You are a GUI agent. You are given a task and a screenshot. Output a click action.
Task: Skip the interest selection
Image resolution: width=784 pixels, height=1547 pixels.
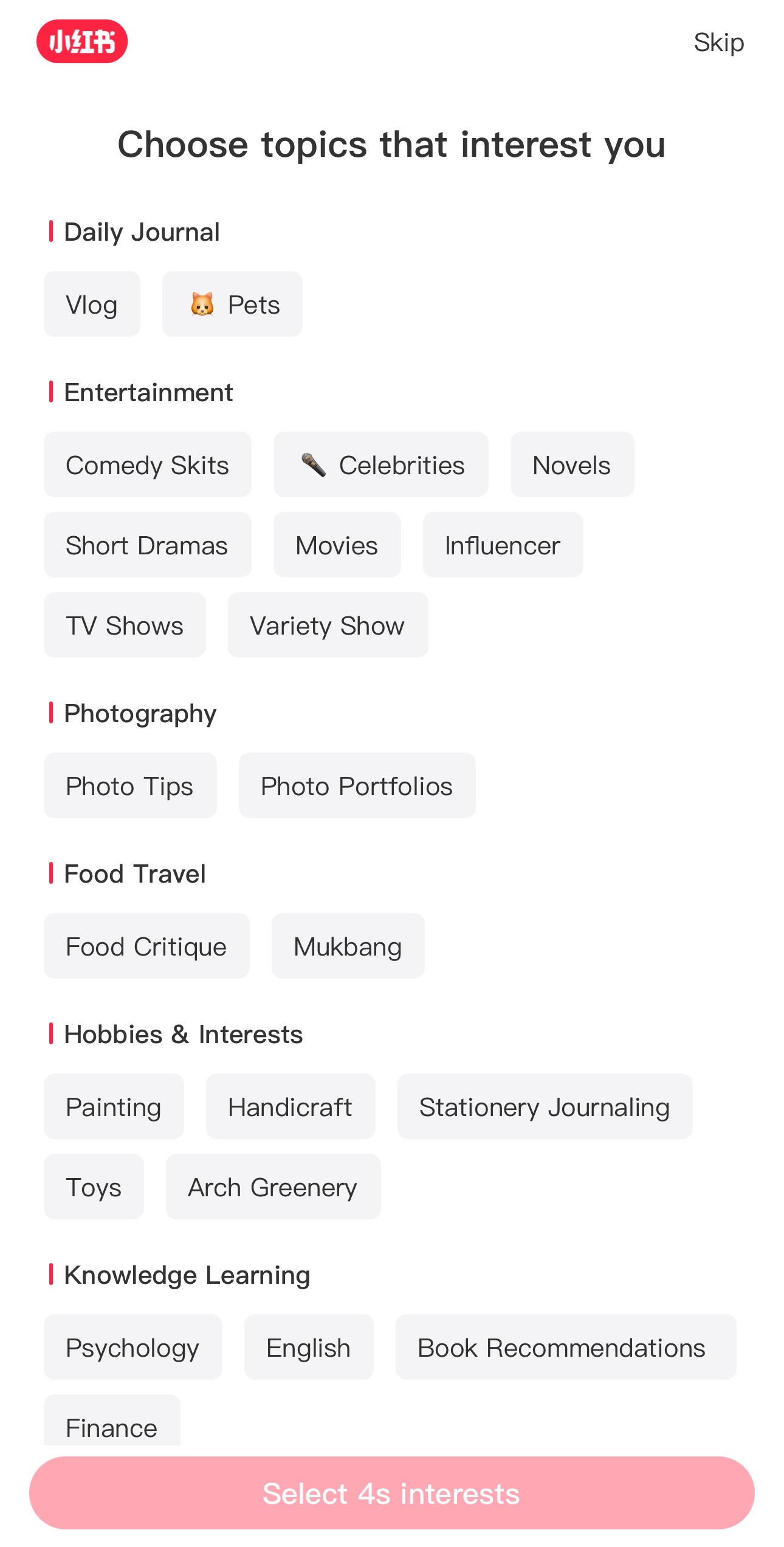click(718, 43)
